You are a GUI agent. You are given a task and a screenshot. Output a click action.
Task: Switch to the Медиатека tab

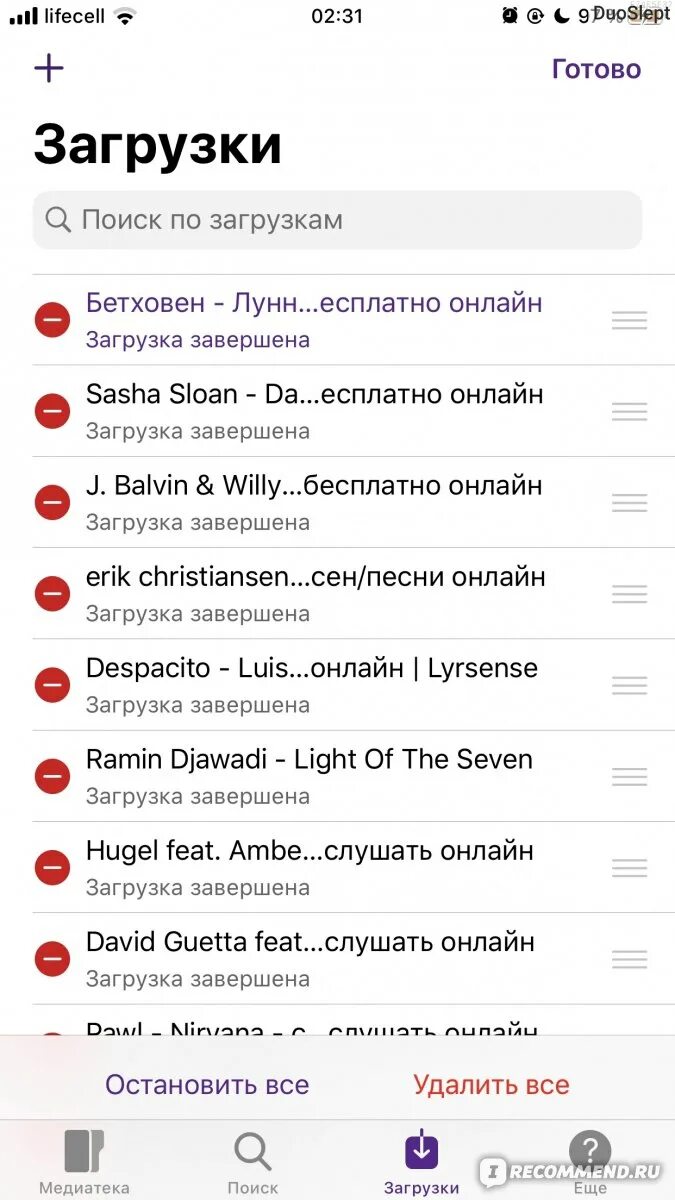pos(84,1162)
